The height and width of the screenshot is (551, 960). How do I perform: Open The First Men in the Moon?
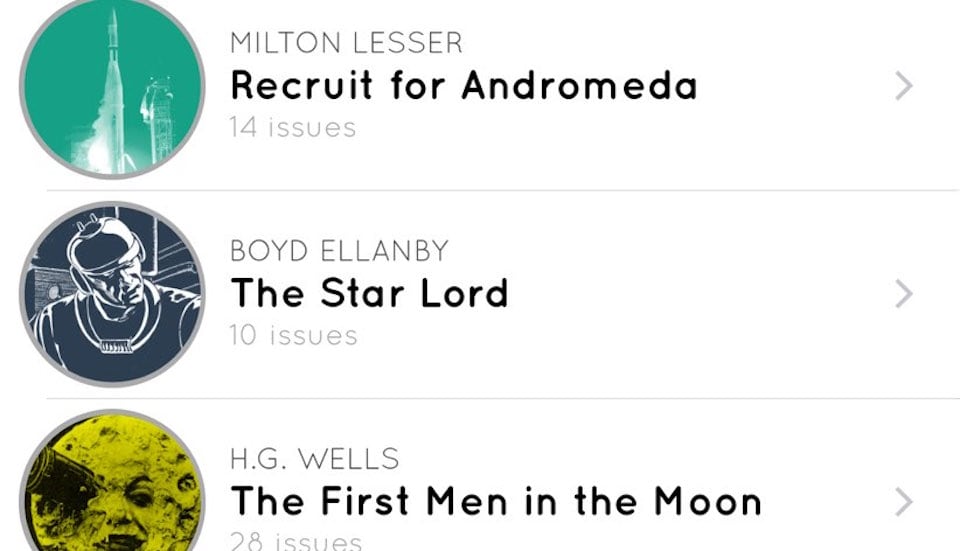coord(495,500)
